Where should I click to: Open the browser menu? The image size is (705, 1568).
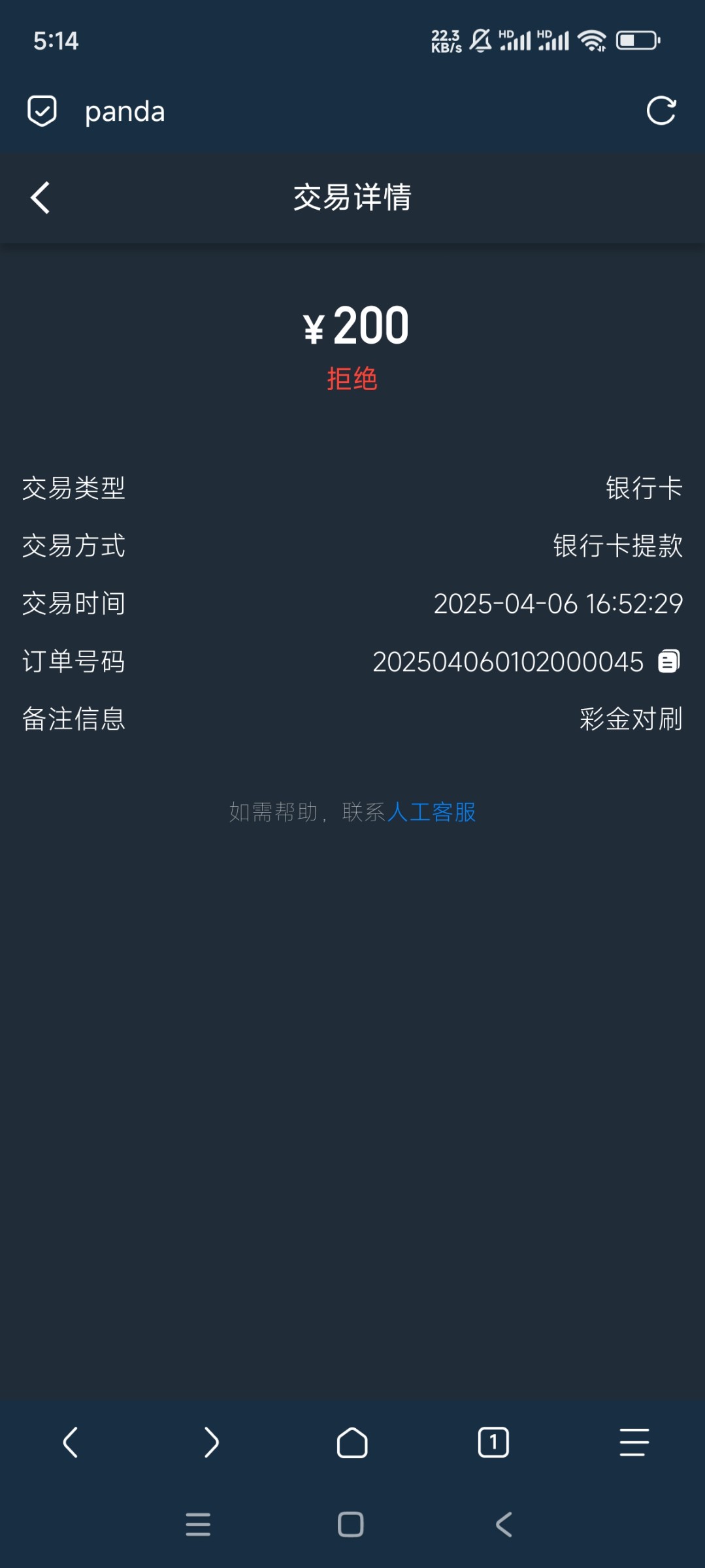[x=634, y=1442]
